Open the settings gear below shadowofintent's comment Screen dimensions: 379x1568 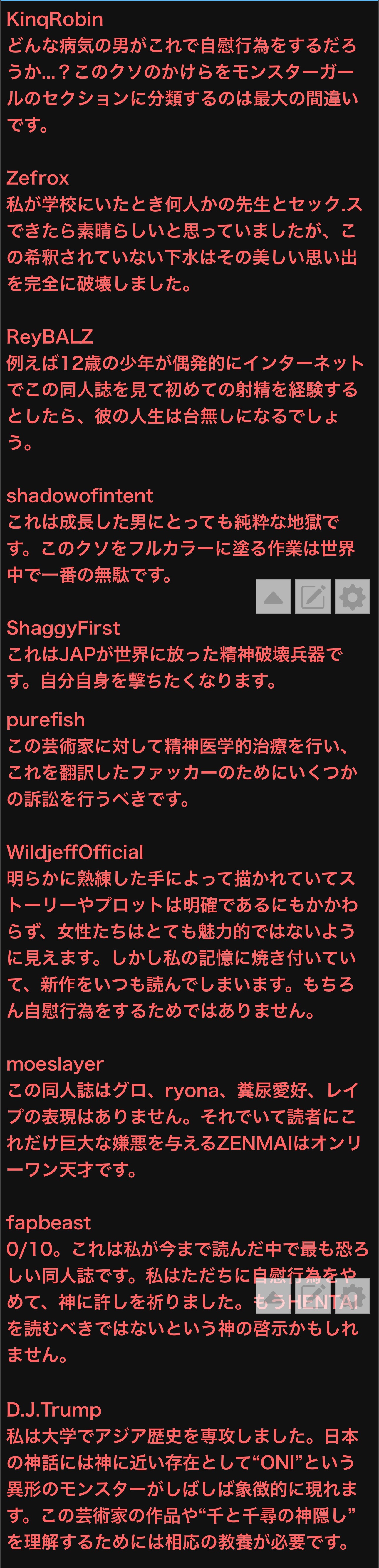352,596
